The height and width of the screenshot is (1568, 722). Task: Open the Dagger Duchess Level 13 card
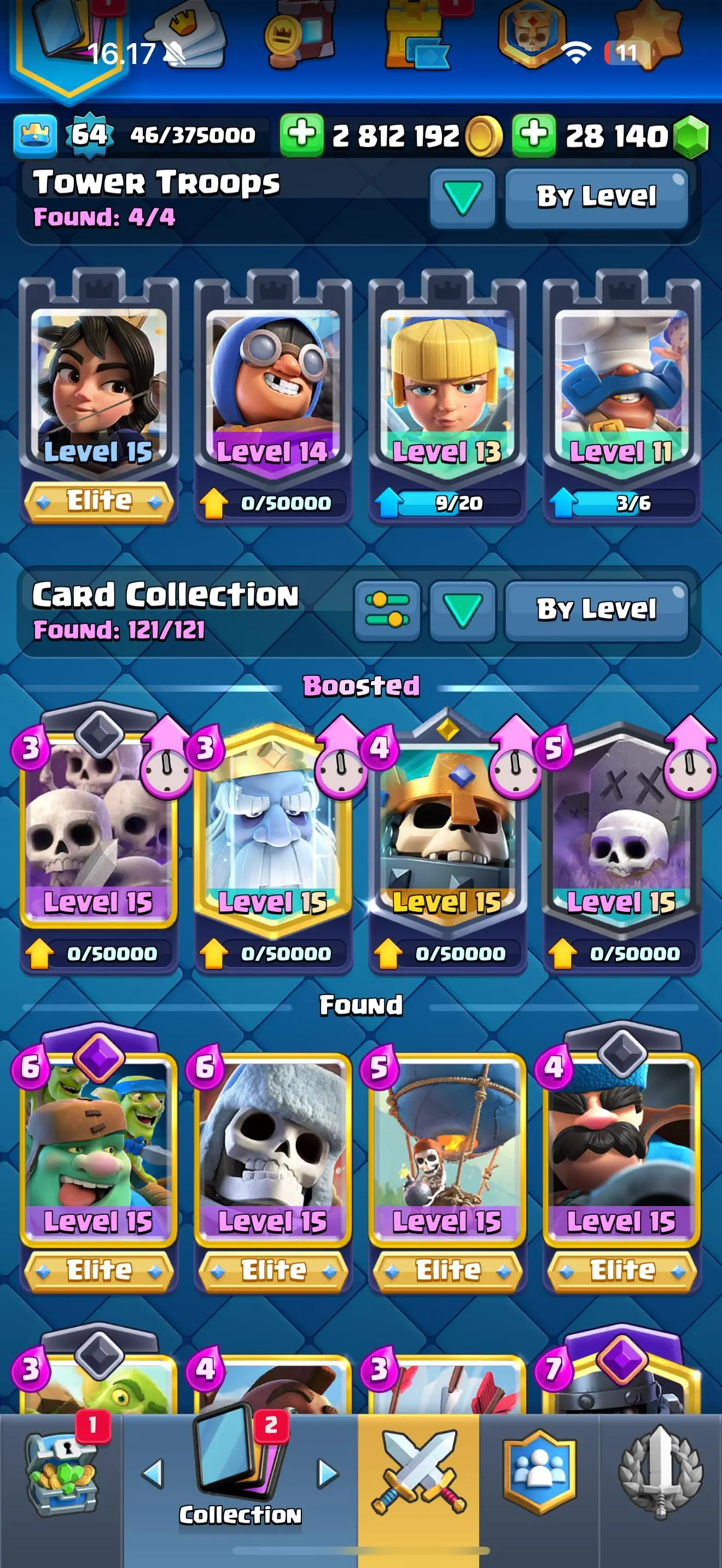(x=447, y=390)
